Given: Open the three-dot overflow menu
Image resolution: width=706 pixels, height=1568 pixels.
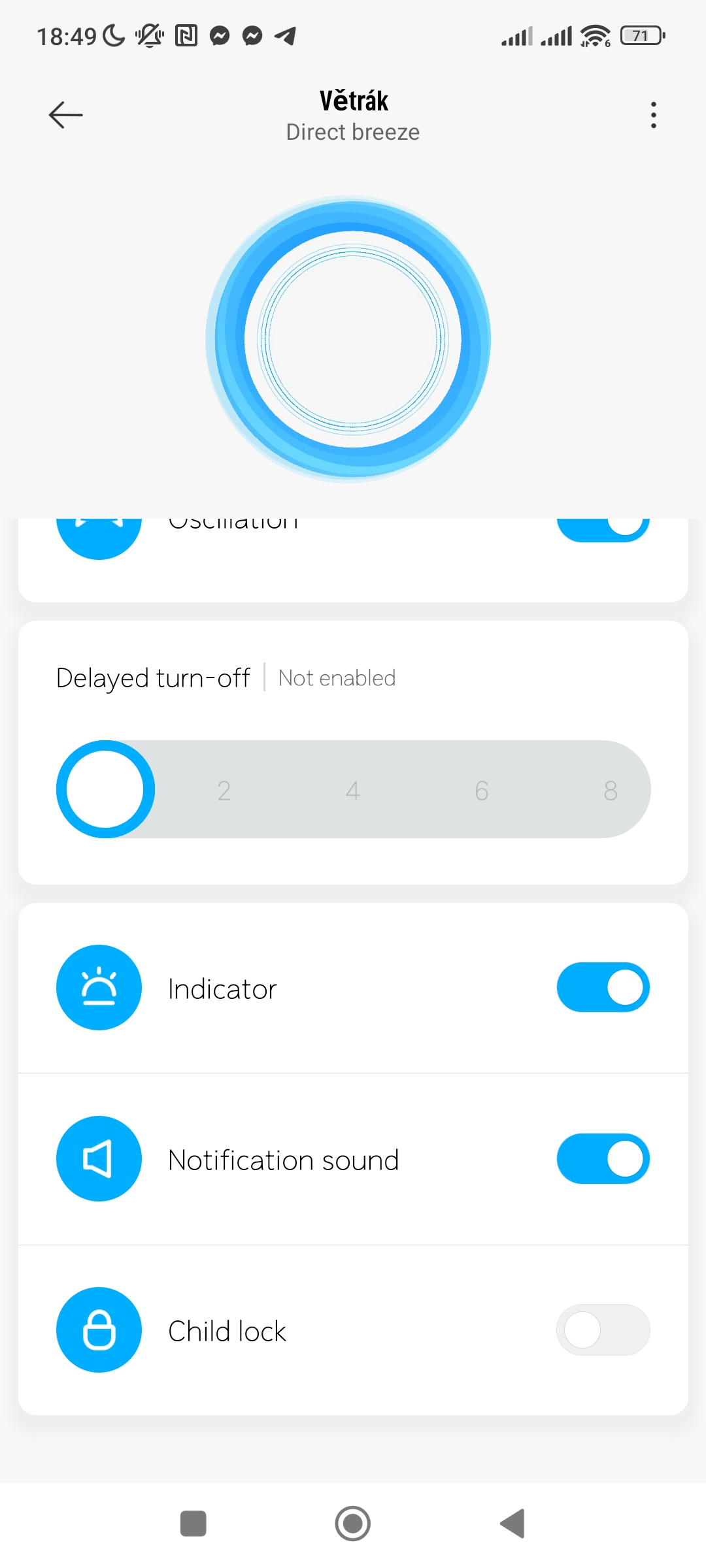Looking at the screenshot, I should [653, 115].
